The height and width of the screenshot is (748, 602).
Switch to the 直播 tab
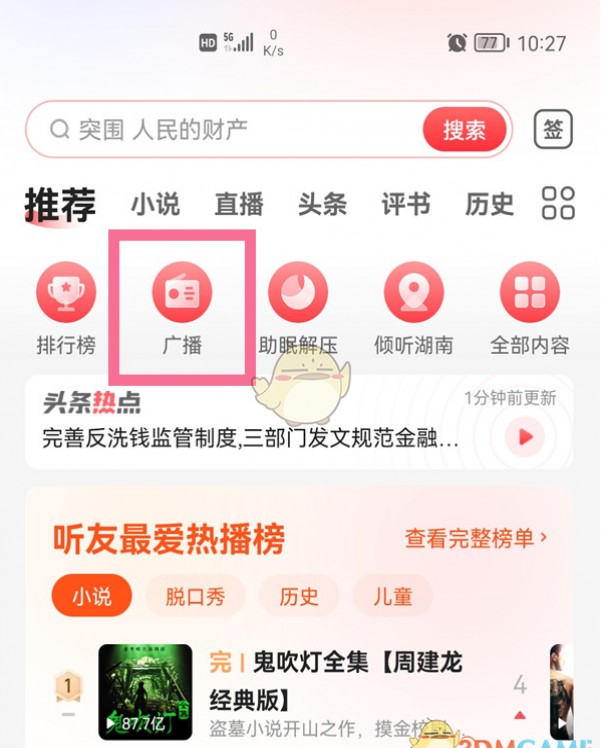239,205
